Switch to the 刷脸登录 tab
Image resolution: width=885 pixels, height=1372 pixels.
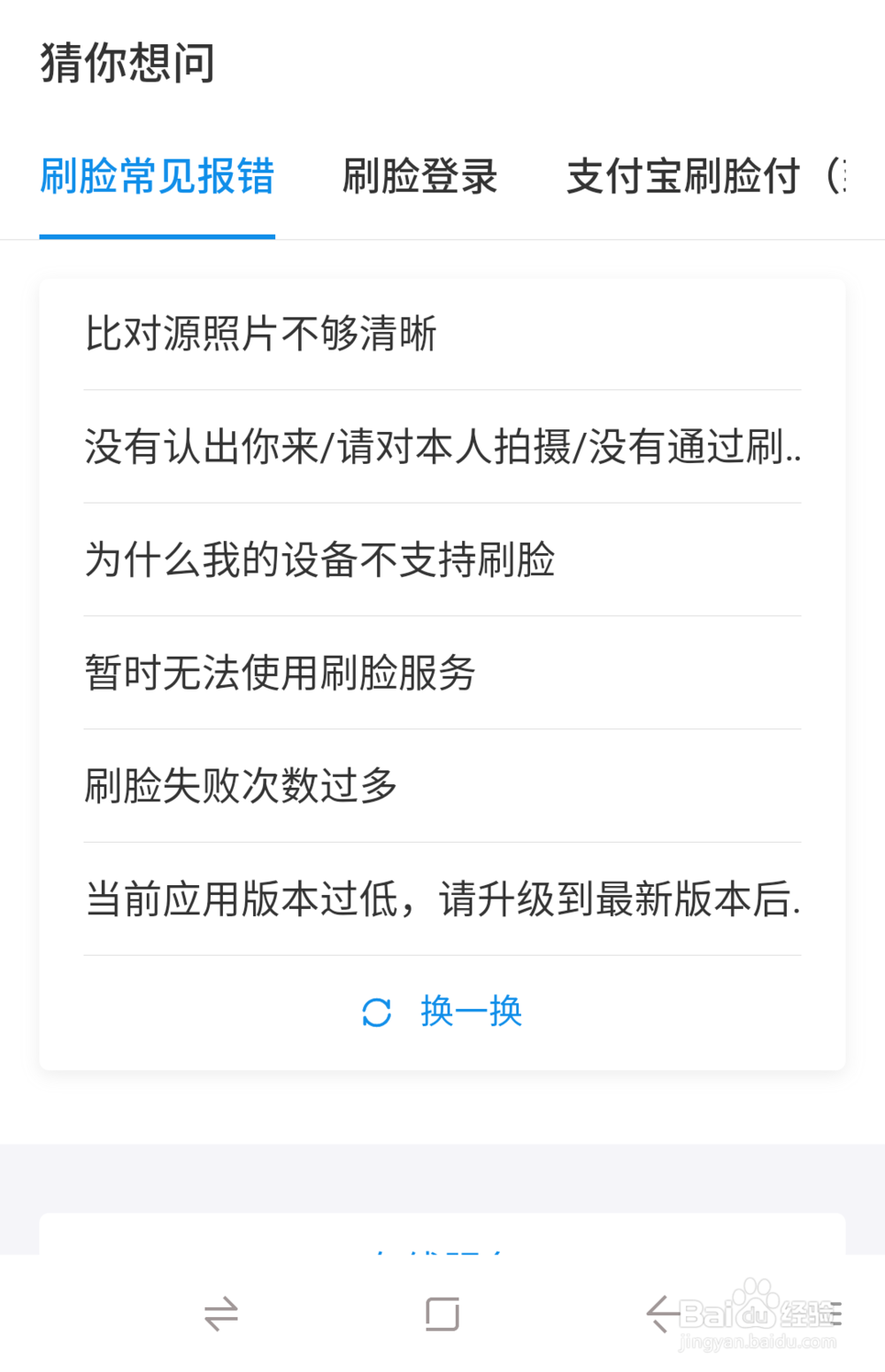tap(419, 177)
